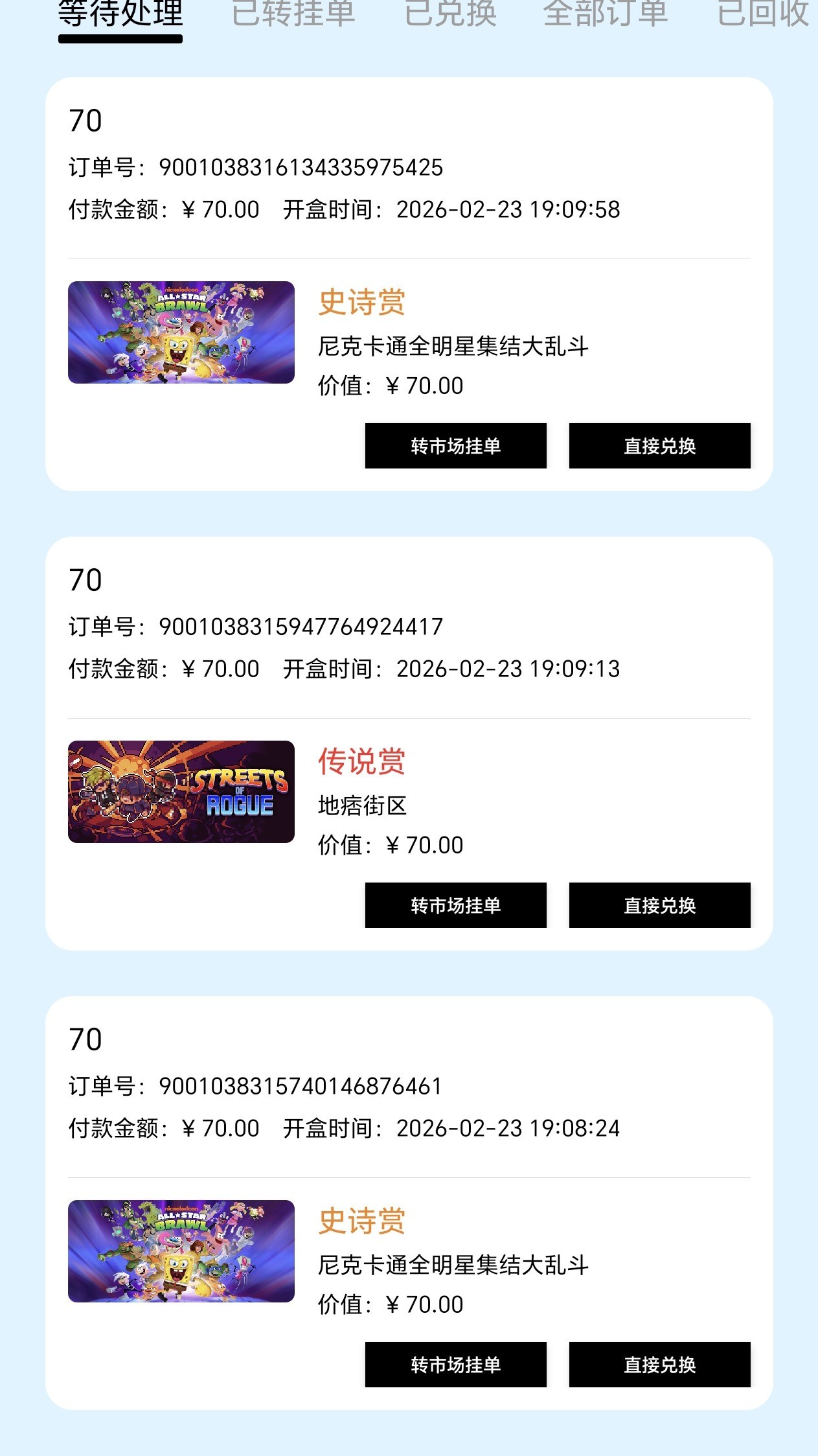818x1456 pixels.
Task: Switch to the 已兑换 tab
Action: pyautogui.click(x=450, y=13)
